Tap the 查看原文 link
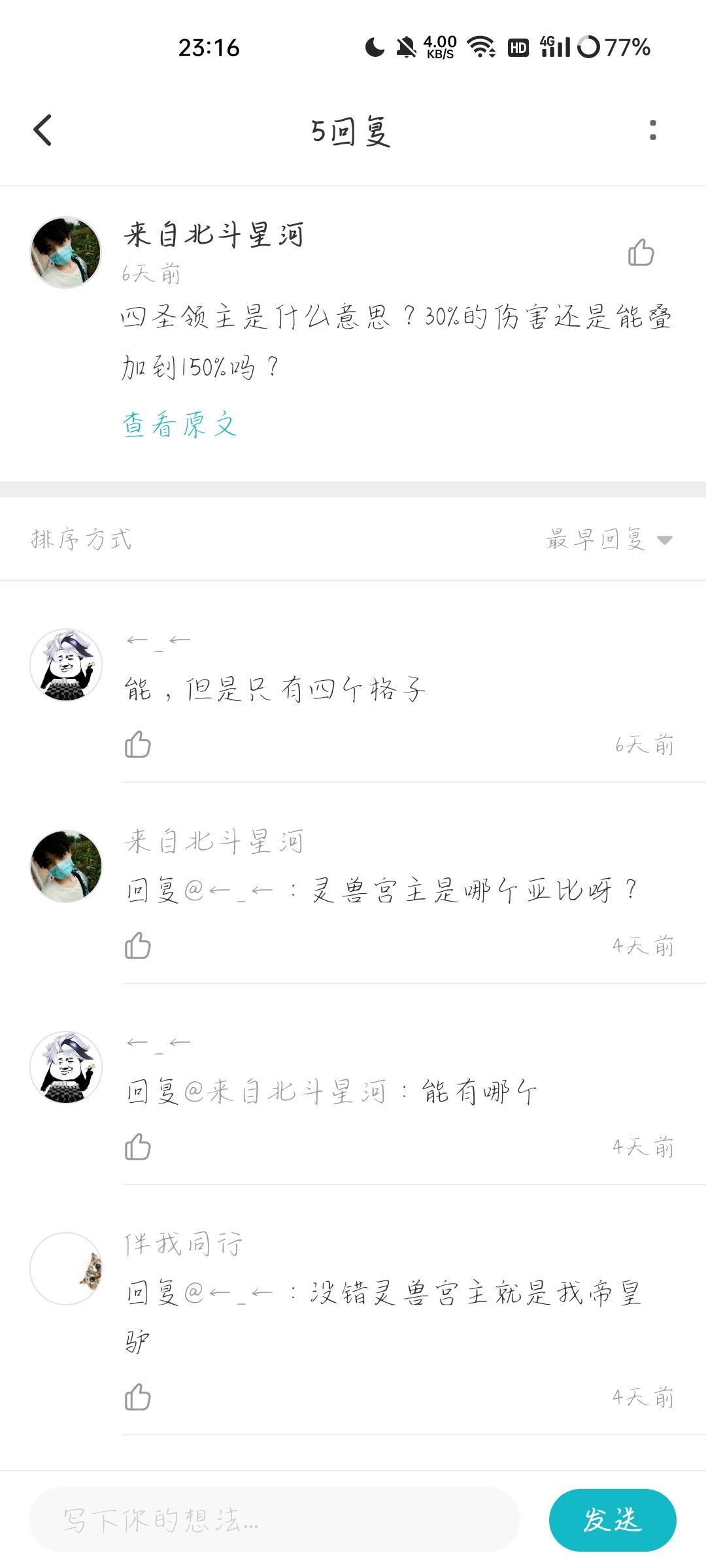 click(179, 425)
